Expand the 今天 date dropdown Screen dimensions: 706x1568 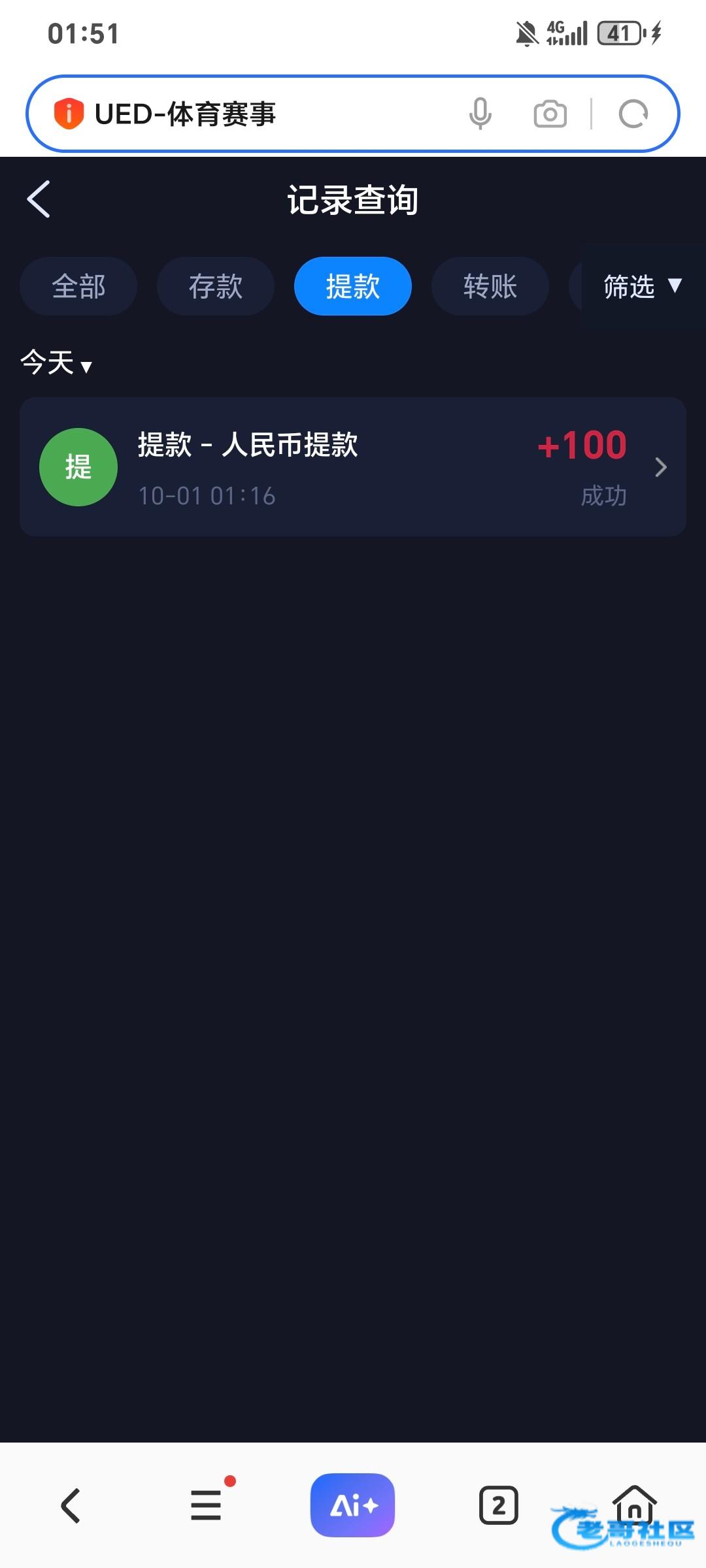click(56, 363)
